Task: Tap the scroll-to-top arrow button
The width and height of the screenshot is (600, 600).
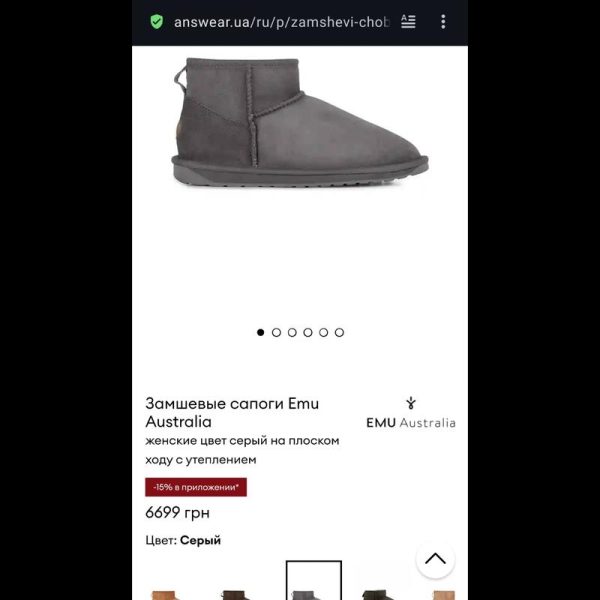Action: click(x=435, y=559)
